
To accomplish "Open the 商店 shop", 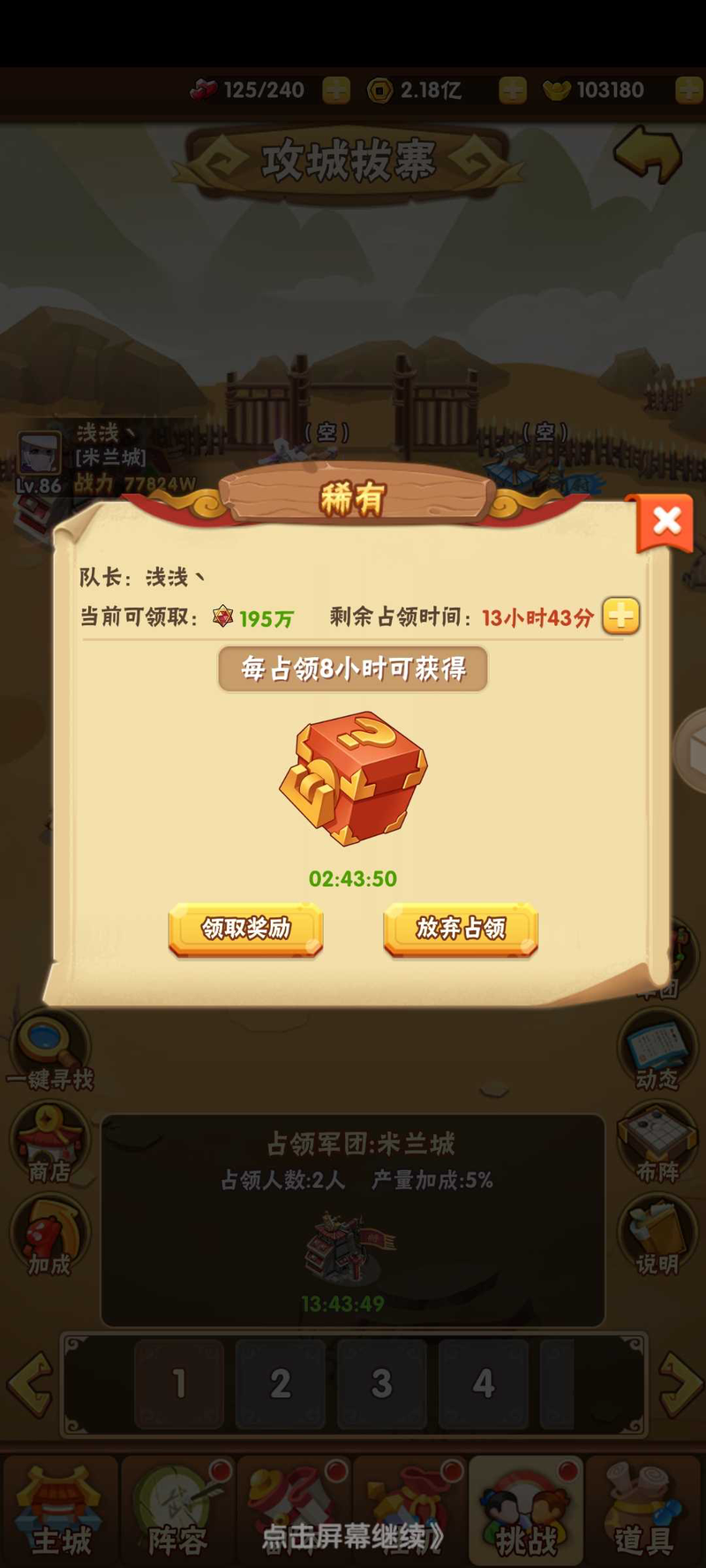I will tap(49, 1144).
